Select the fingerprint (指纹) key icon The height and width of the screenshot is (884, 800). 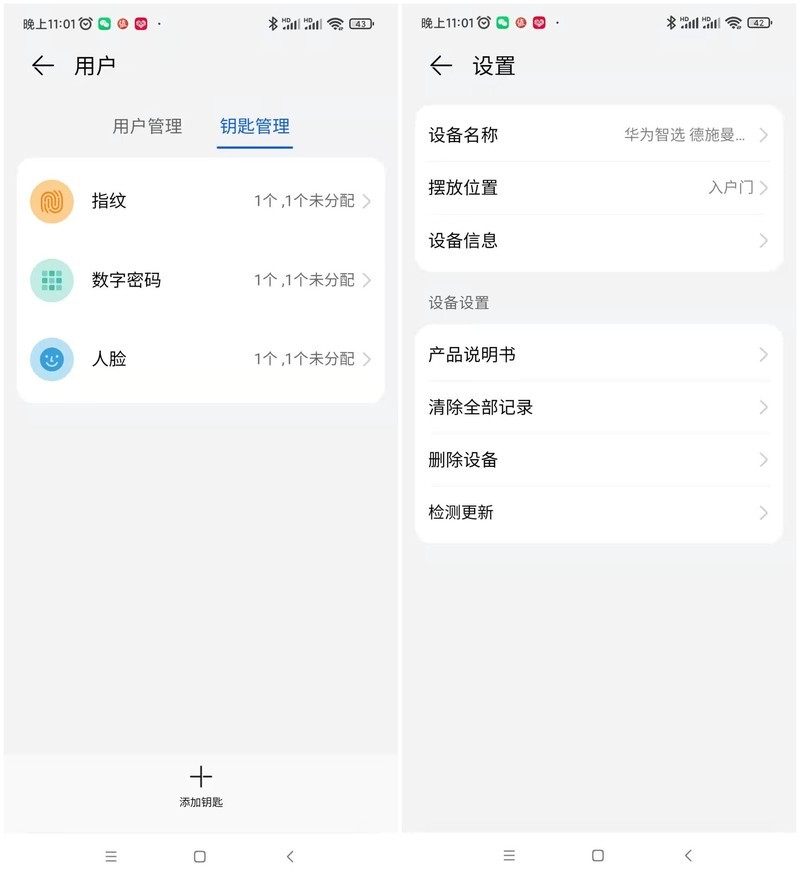coord(52,201)
